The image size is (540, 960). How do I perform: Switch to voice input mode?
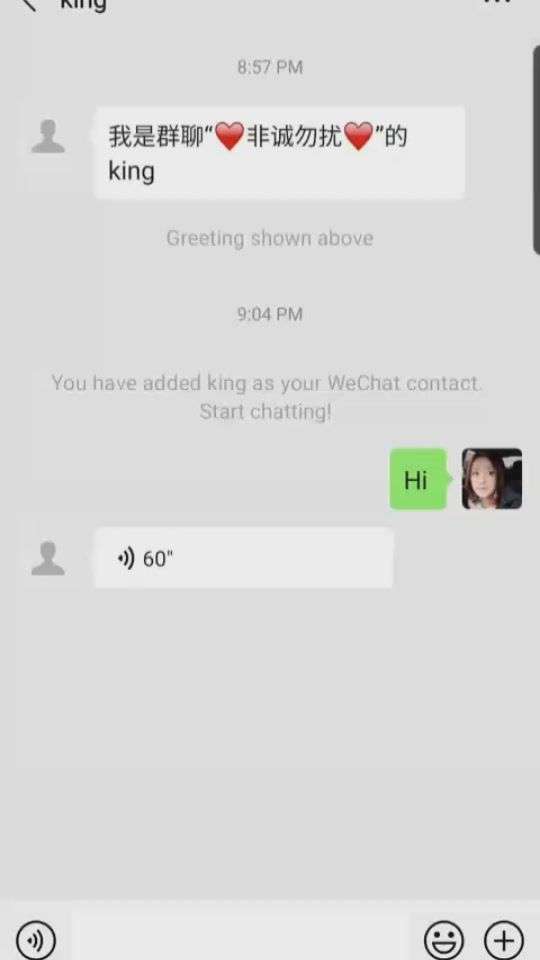36,939
